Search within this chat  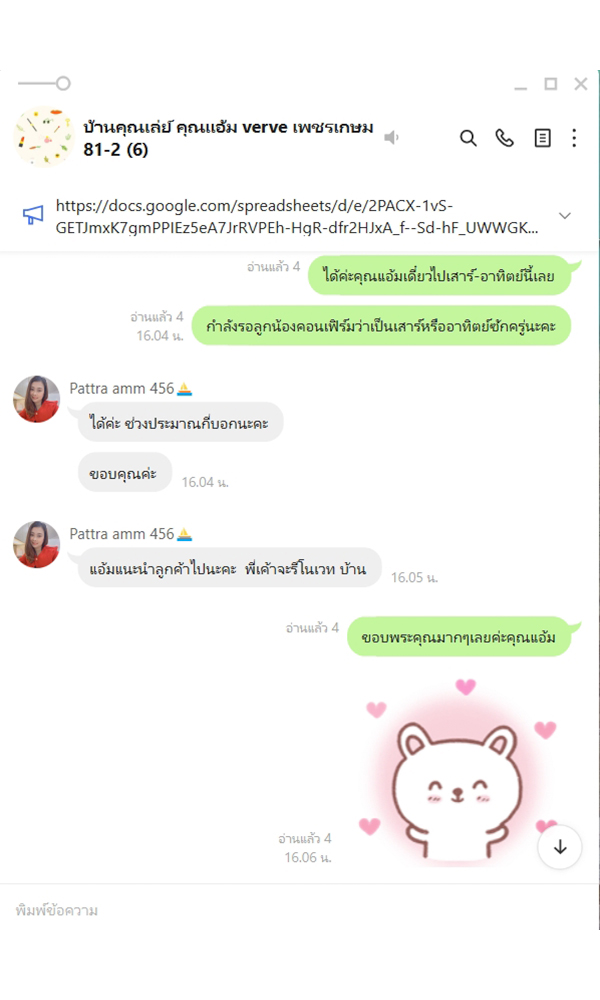[468, 138]
